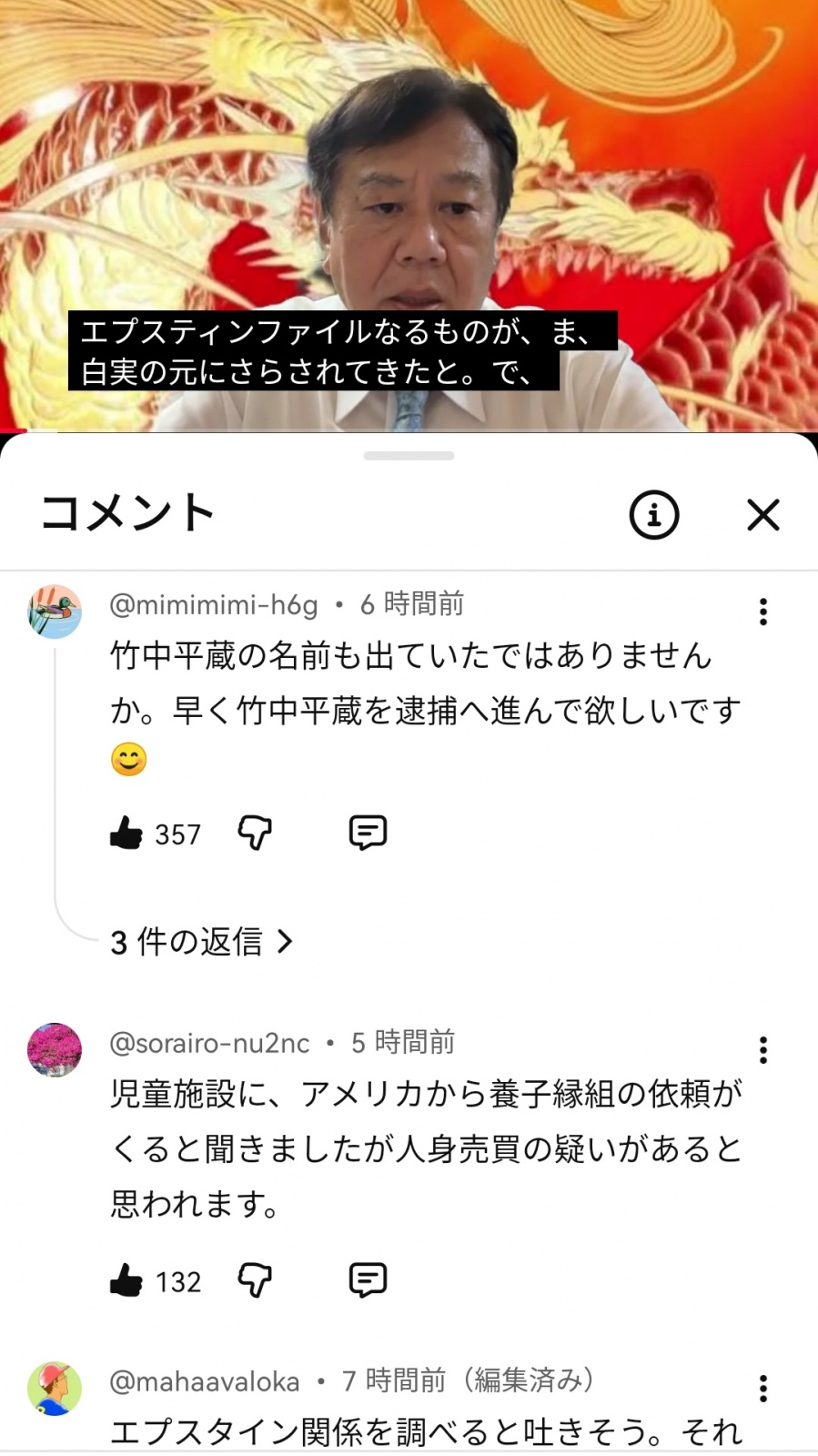Expand the 3件の返信 replies
This screenshot has width=818, height=1456.
[x=201, y=942]
